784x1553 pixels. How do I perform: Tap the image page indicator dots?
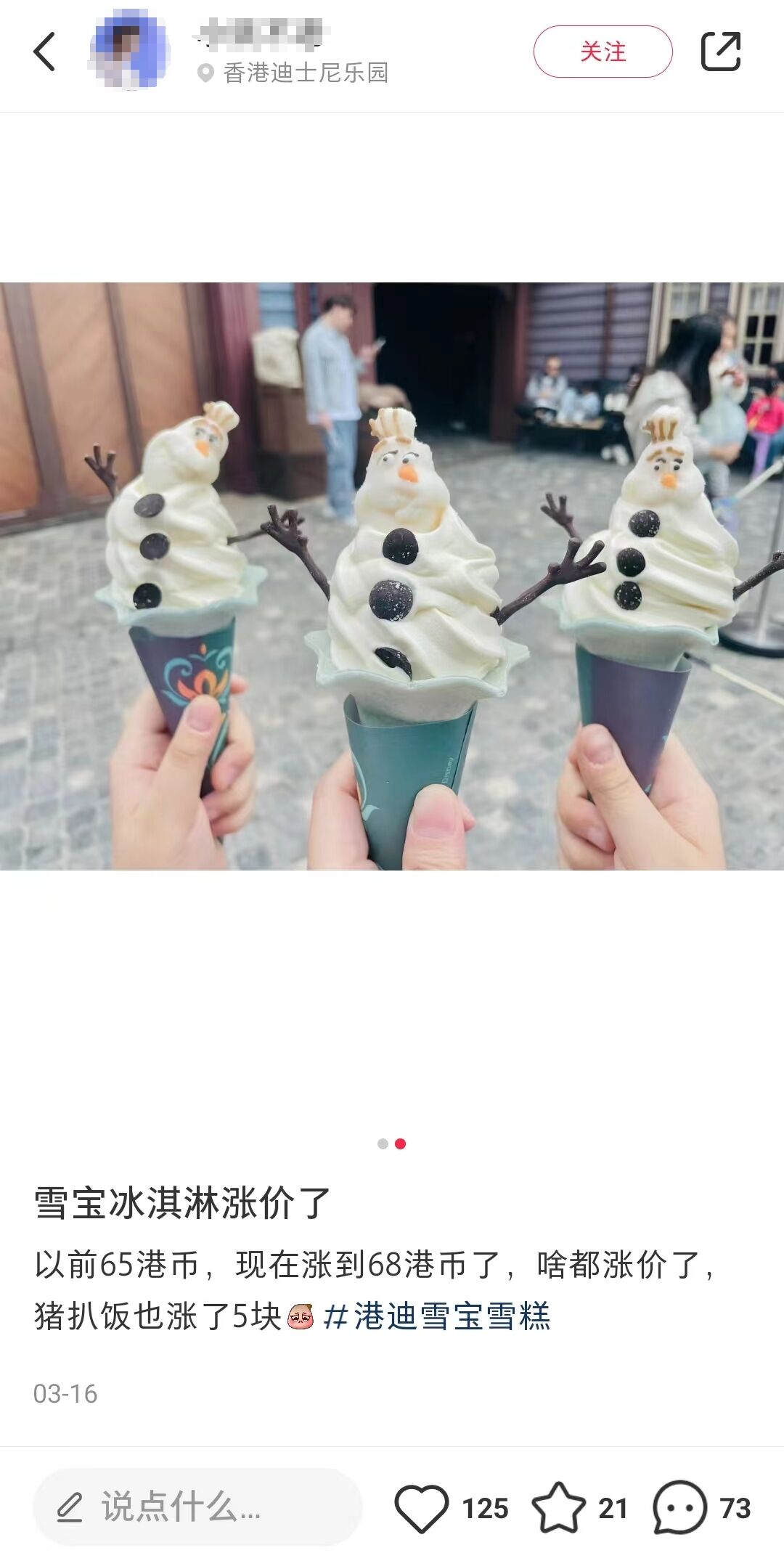(x=392, y=1144)
